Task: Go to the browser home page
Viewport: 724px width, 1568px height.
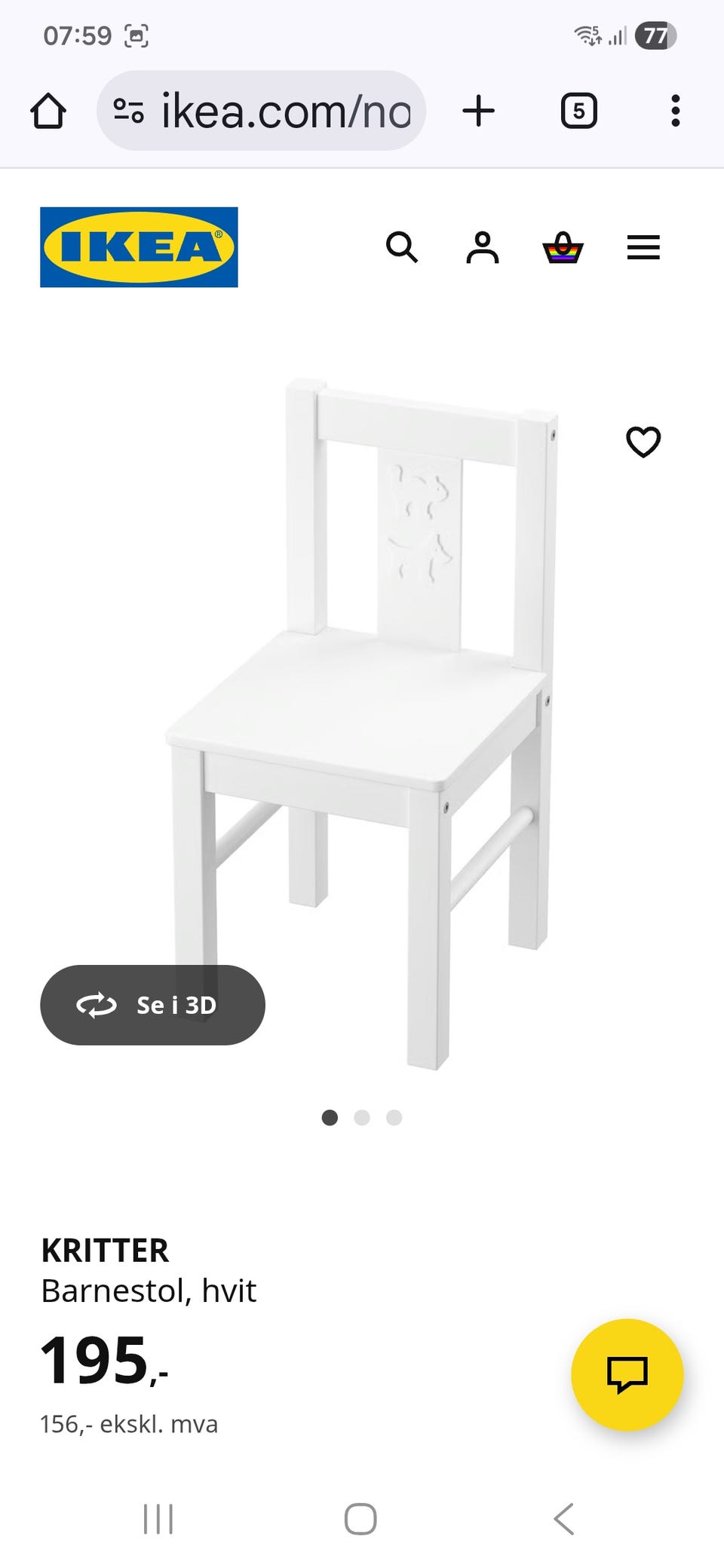Action: (48, 112)
